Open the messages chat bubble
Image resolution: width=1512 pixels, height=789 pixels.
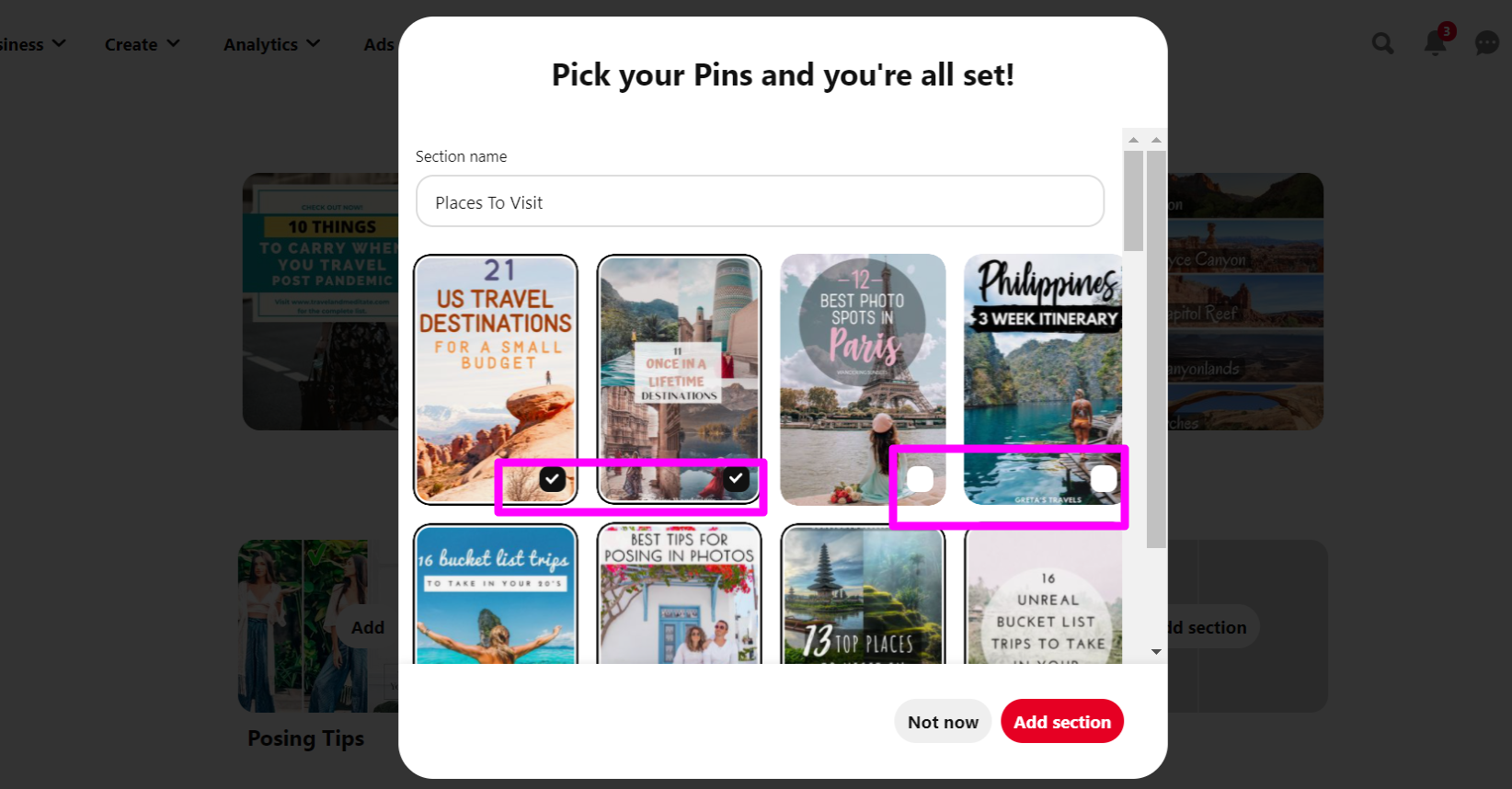(x=1486, y=43)
